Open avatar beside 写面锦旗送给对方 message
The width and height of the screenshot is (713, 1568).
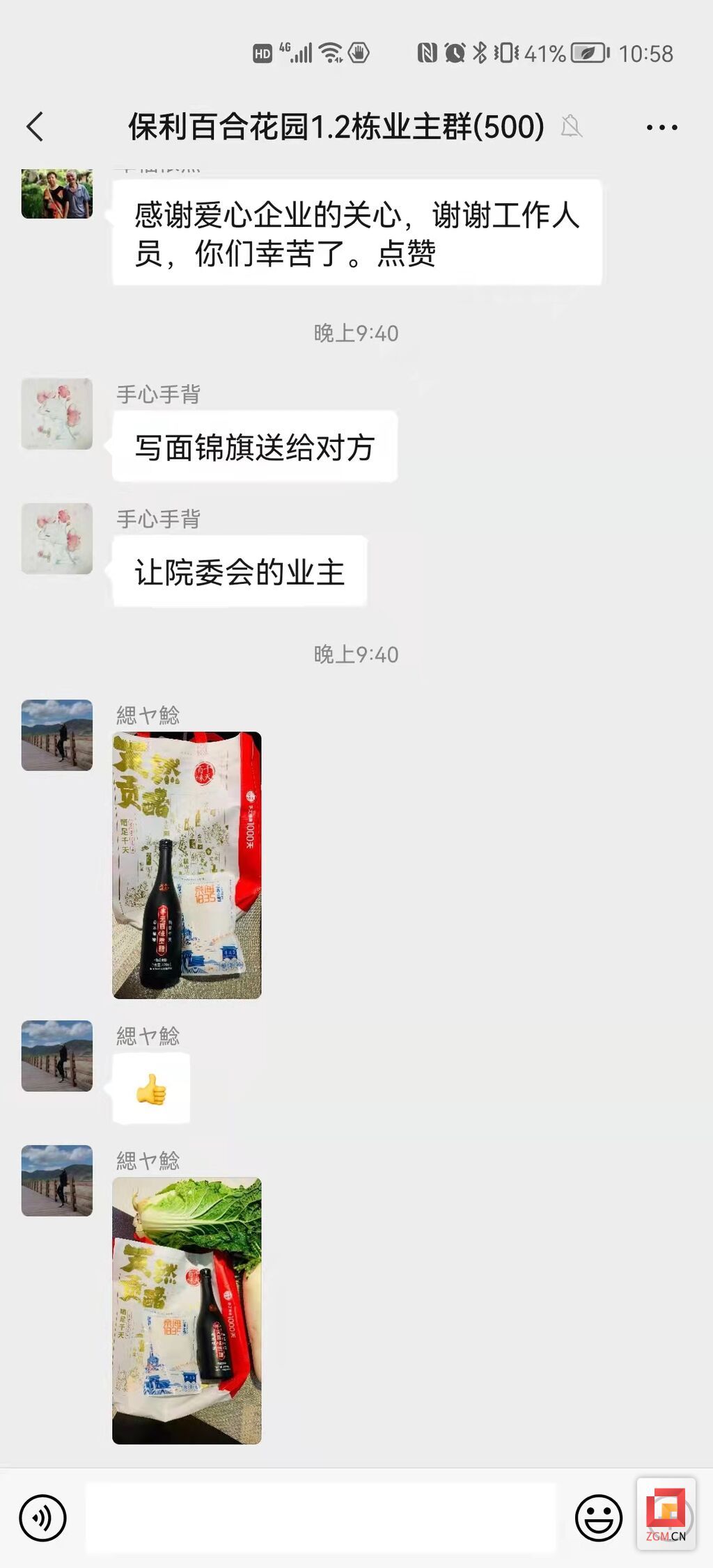57,413
